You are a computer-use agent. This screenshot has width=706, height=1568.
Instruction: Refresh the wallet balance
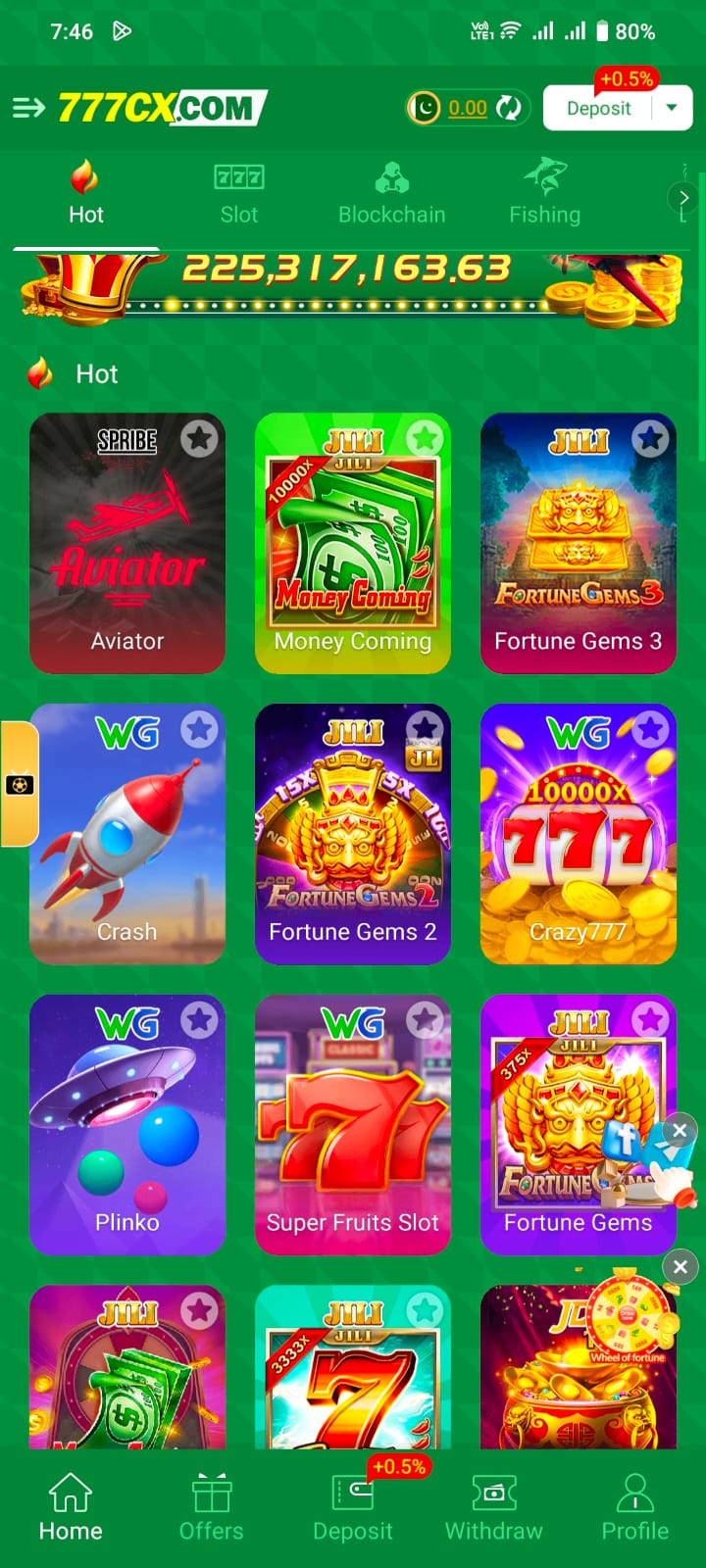(509, 108)
